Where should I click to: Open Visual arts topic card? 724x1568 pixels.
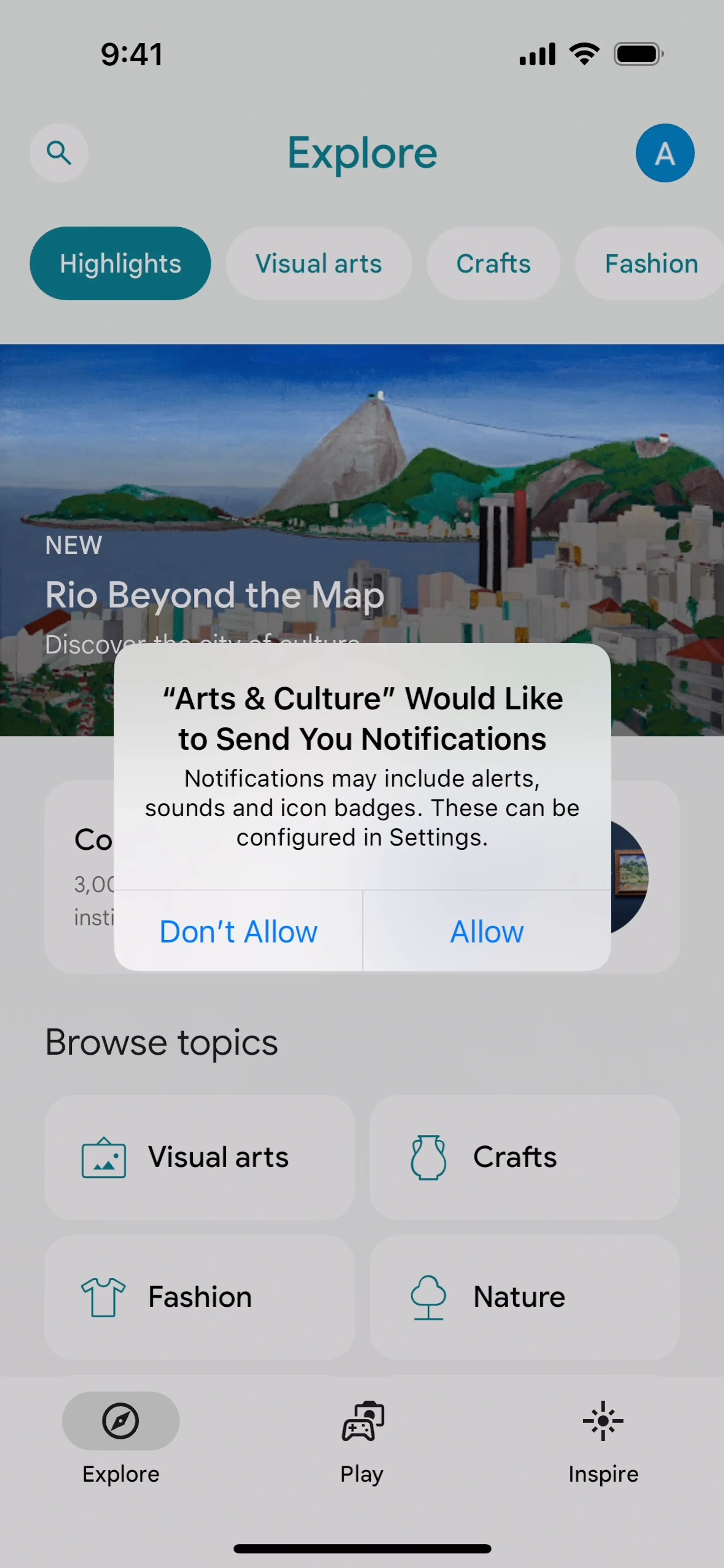coord(199,1157)
